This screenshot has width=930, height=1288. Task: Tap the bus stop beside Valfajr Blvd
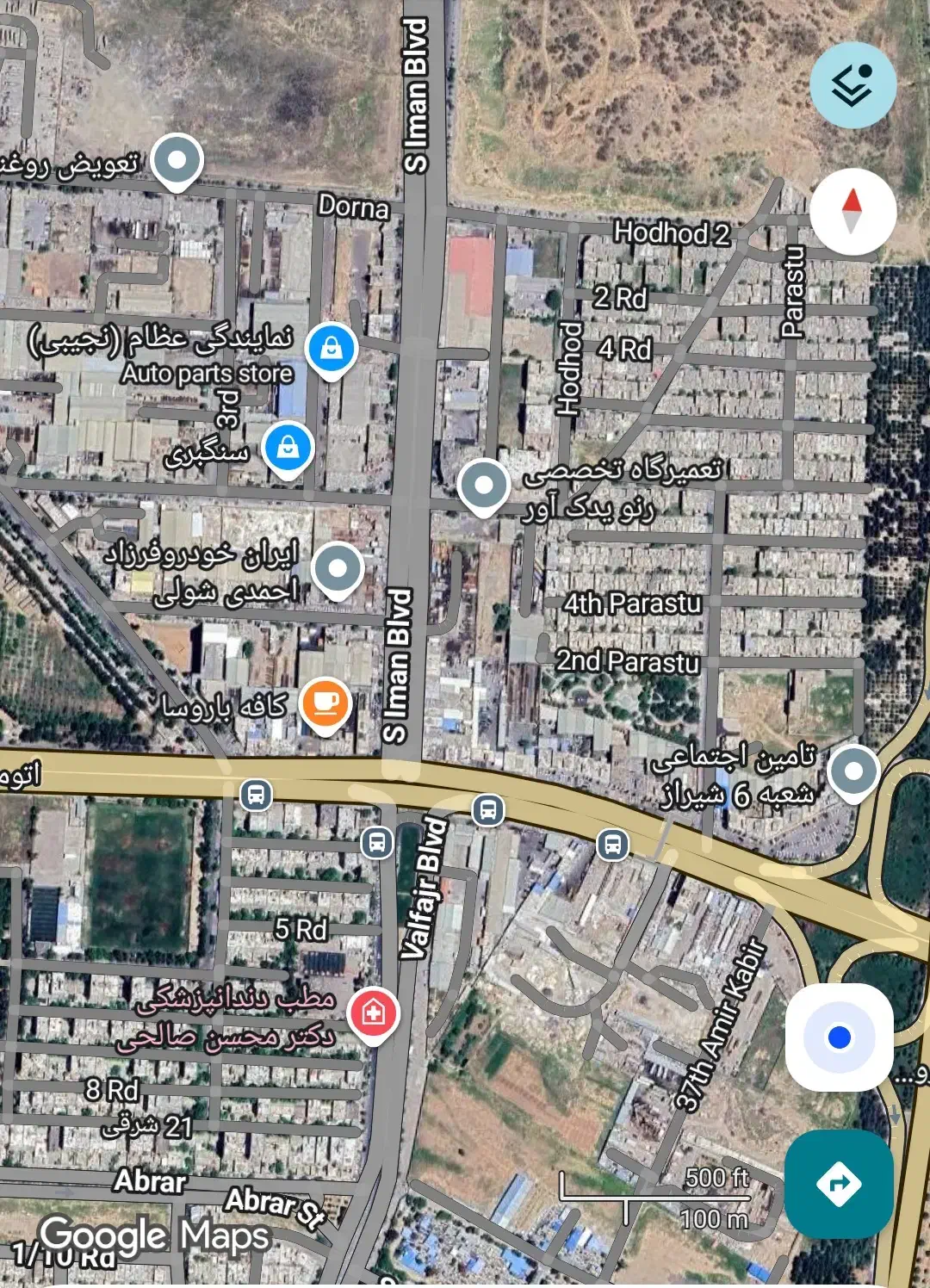[x=376, y=842]
